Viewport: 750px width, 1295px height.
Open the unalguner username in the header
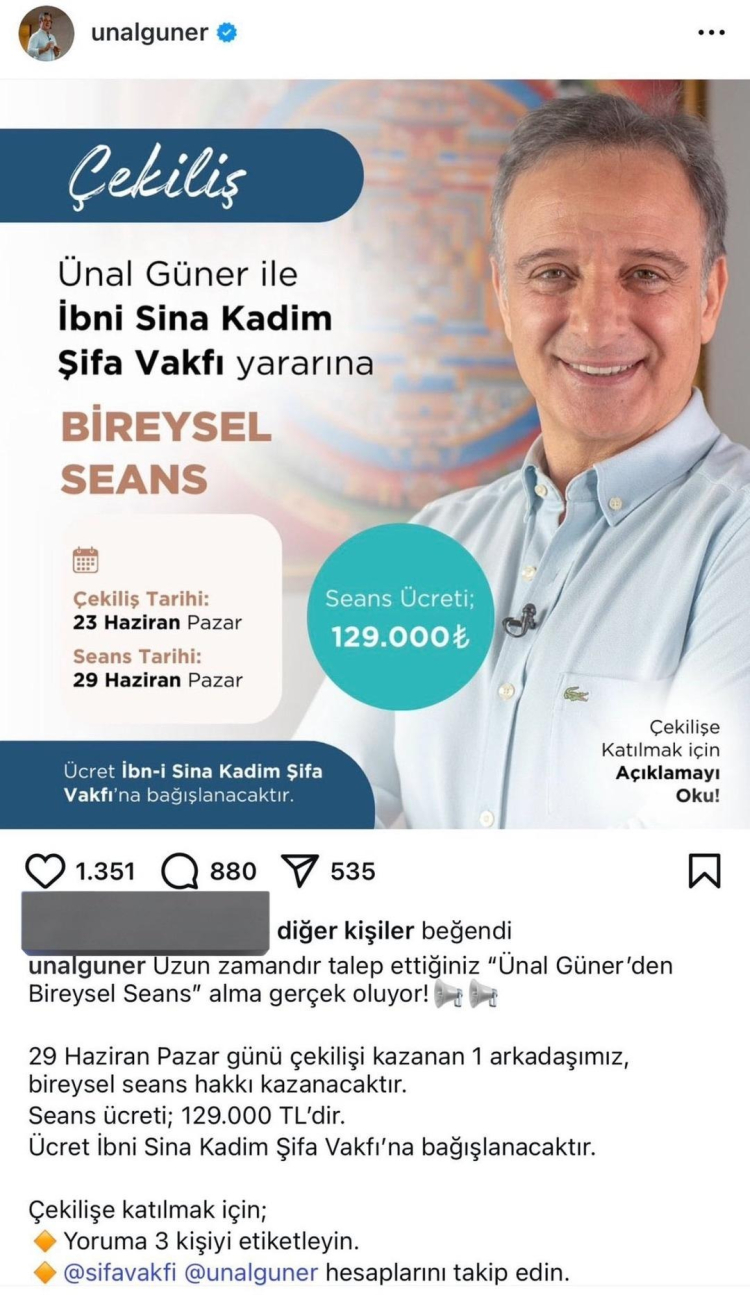[x=149, y=33]
